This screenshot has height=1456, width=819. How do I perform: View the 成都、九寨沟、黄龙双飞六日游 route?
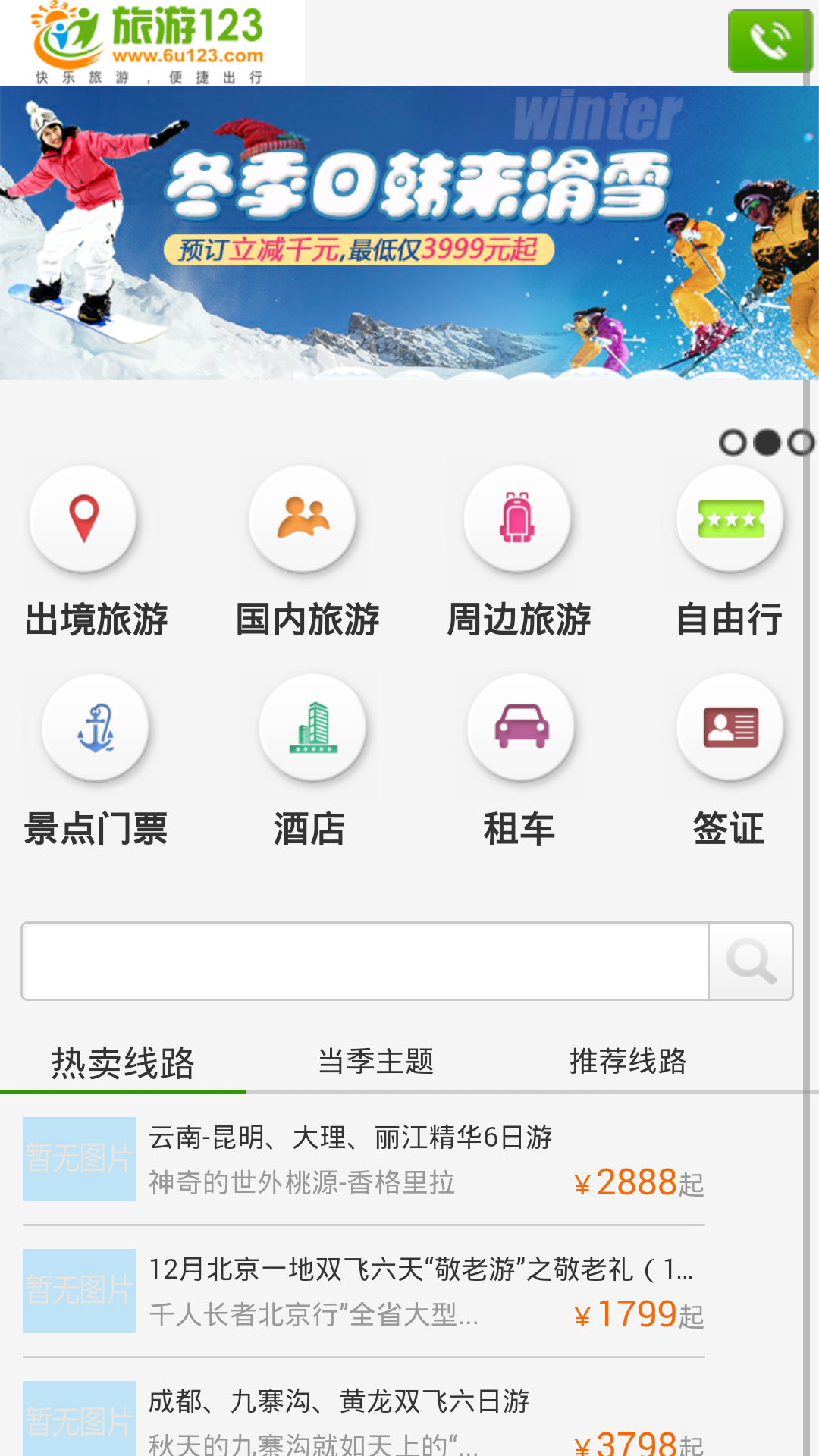[364, 1420]
